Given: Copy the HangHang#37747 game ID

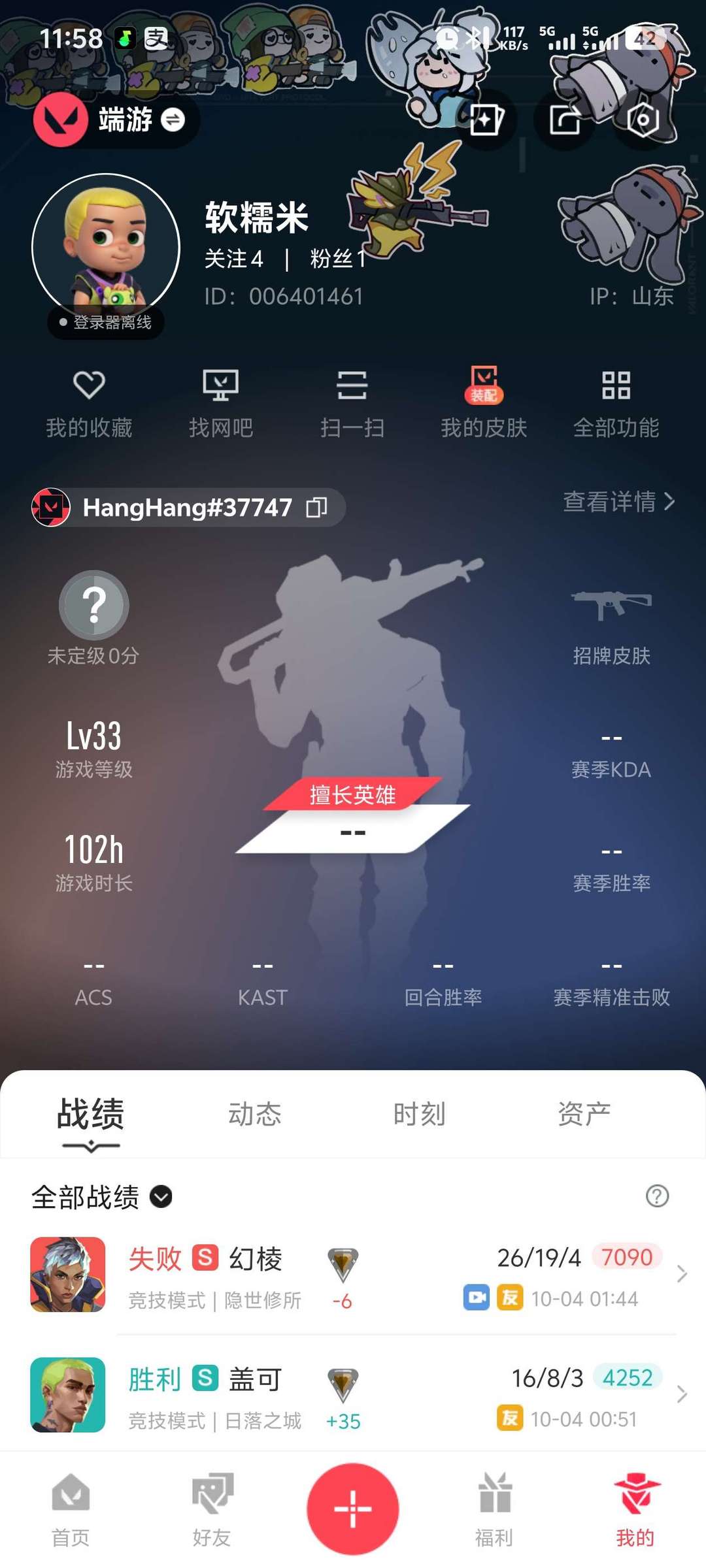Looking at the screenshot, I should coord(317,508).
